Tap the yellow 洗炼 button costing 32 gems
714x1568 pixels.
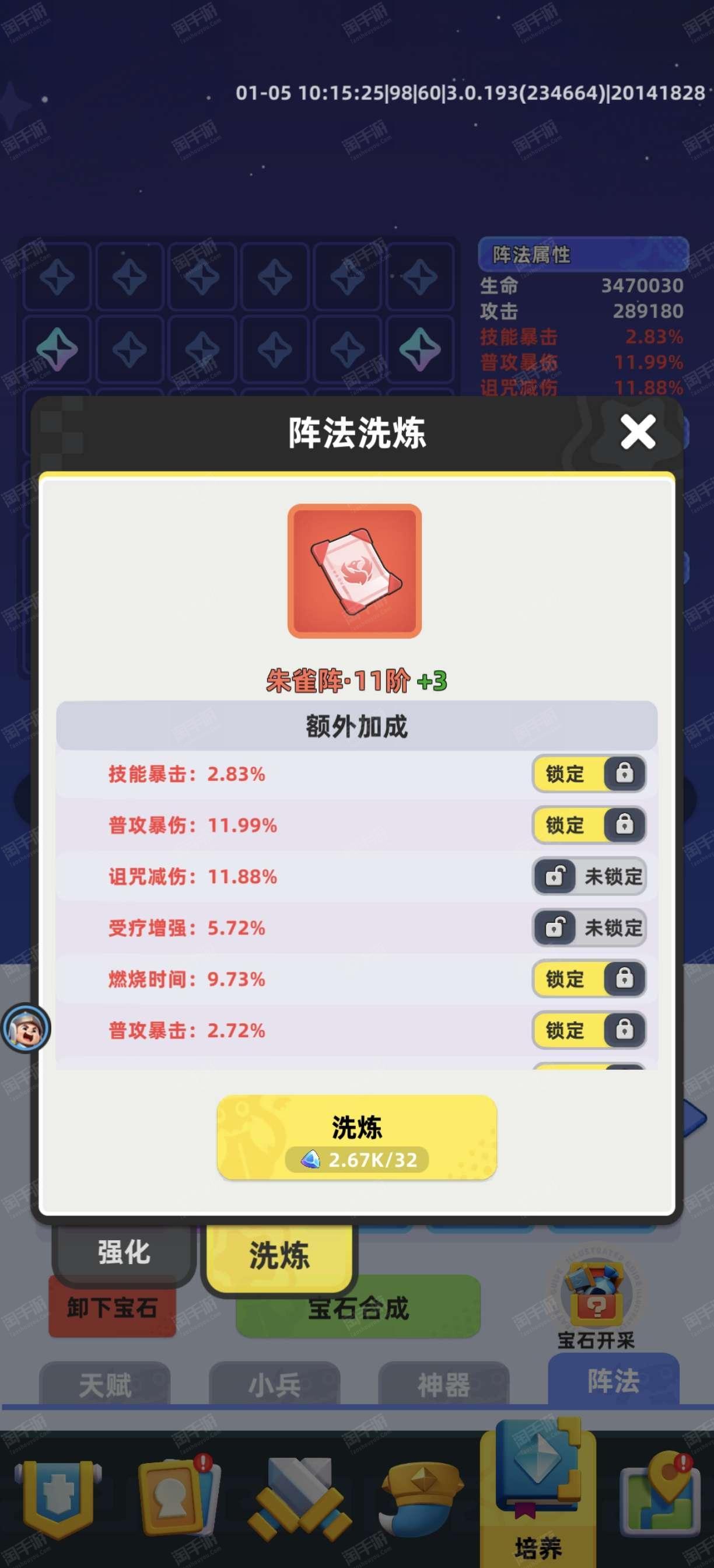pos(356,1137)
